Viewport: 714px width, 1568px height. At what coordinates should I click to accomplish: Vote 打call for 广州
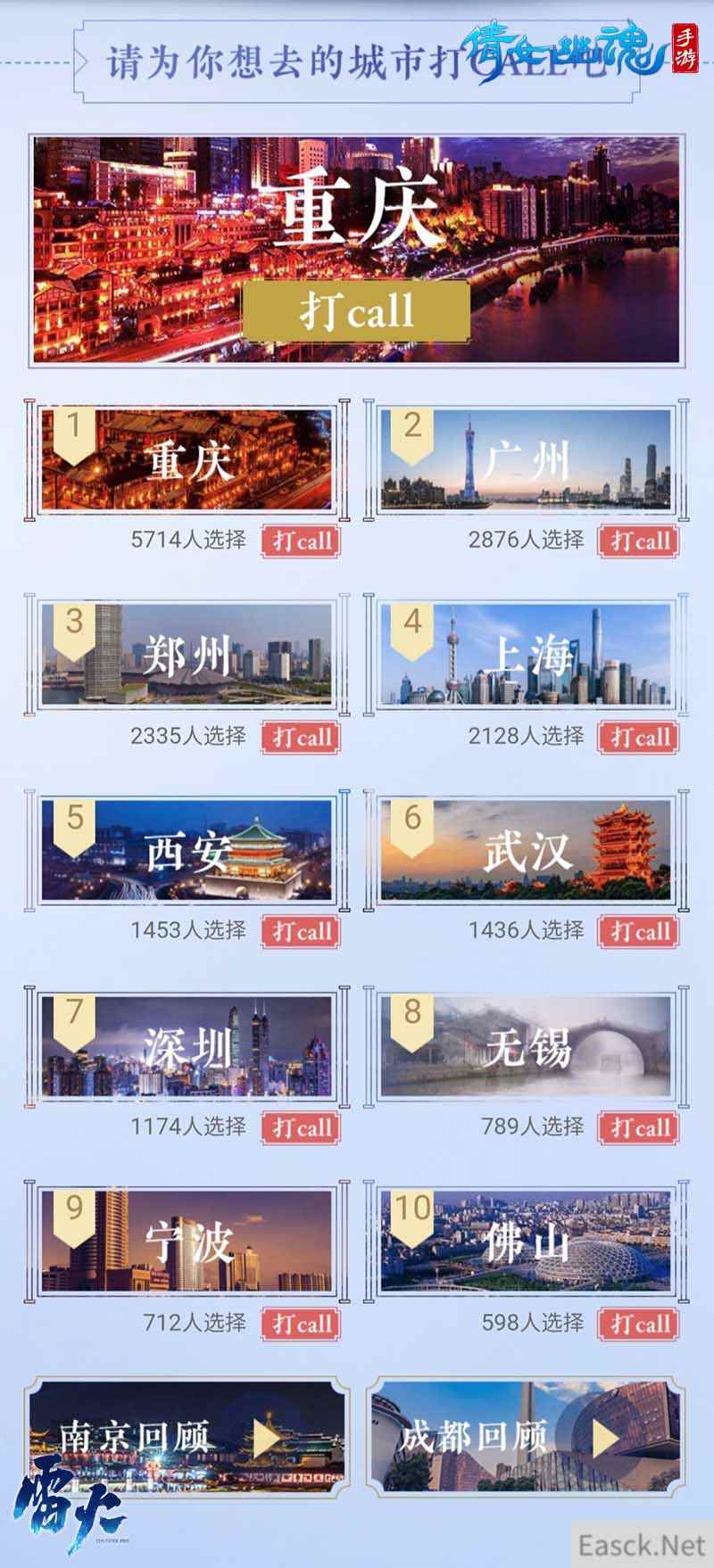point(639,541)
